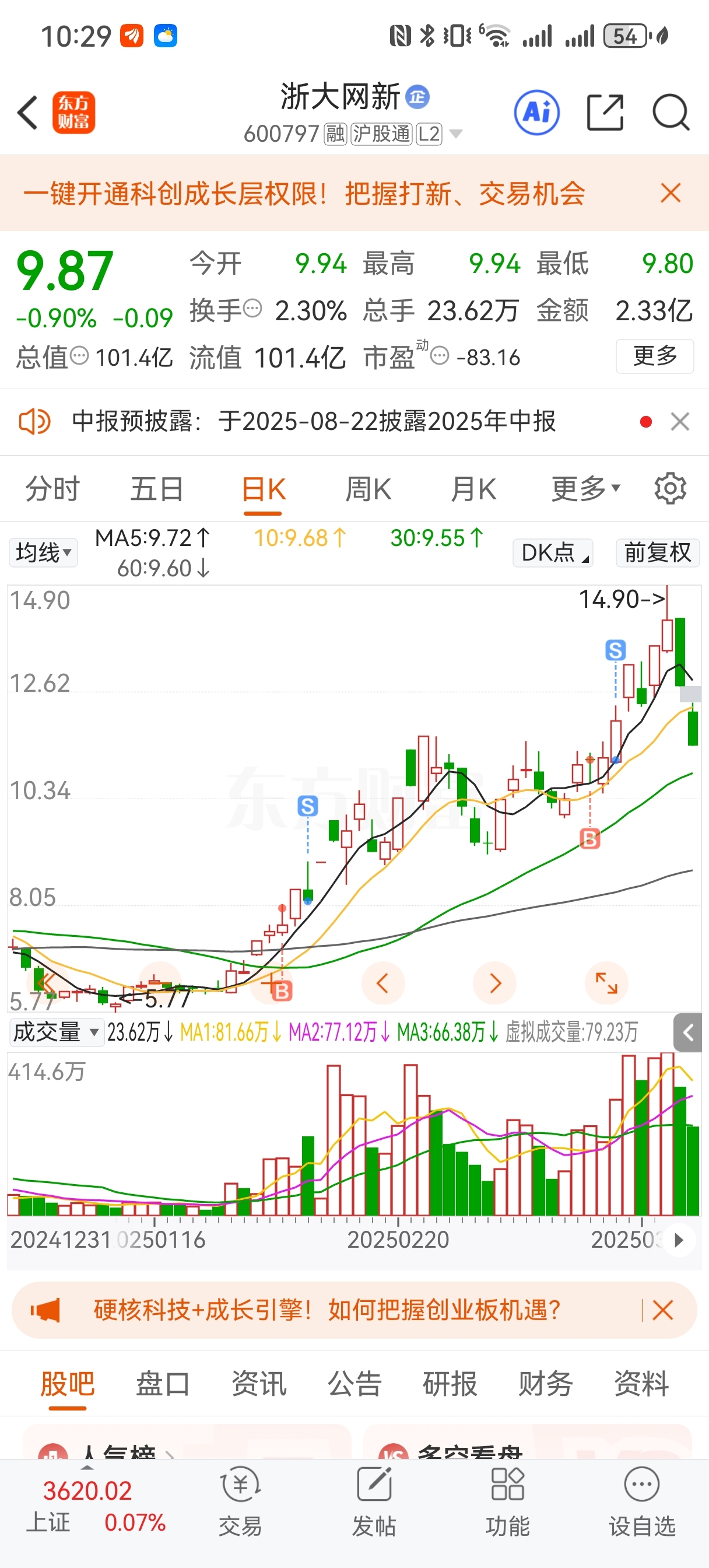
Task: Open the 前复权 adjustment option
Action: click(657, 552)
